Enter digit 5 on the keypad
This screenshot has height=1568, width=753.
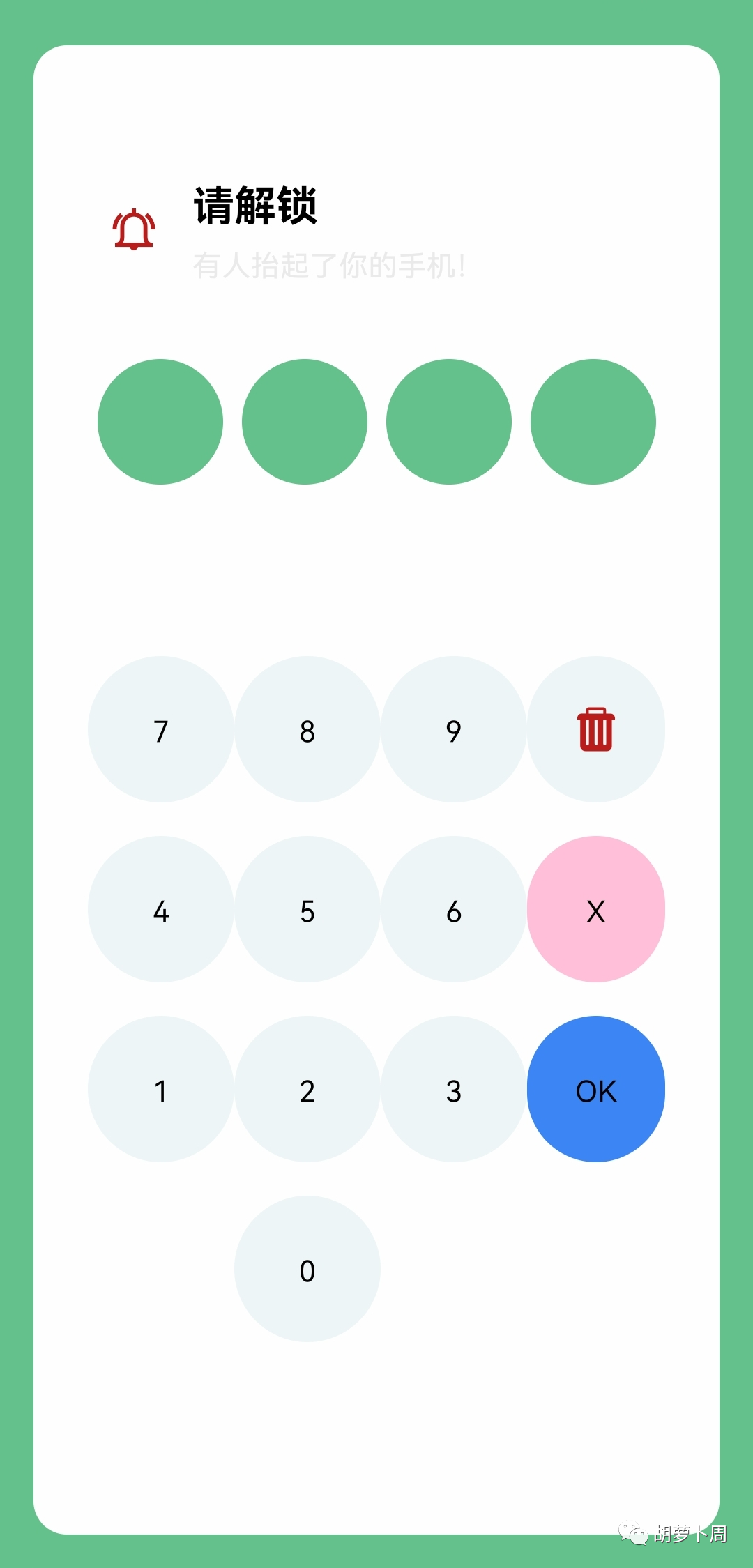click(x=307, y=909)
